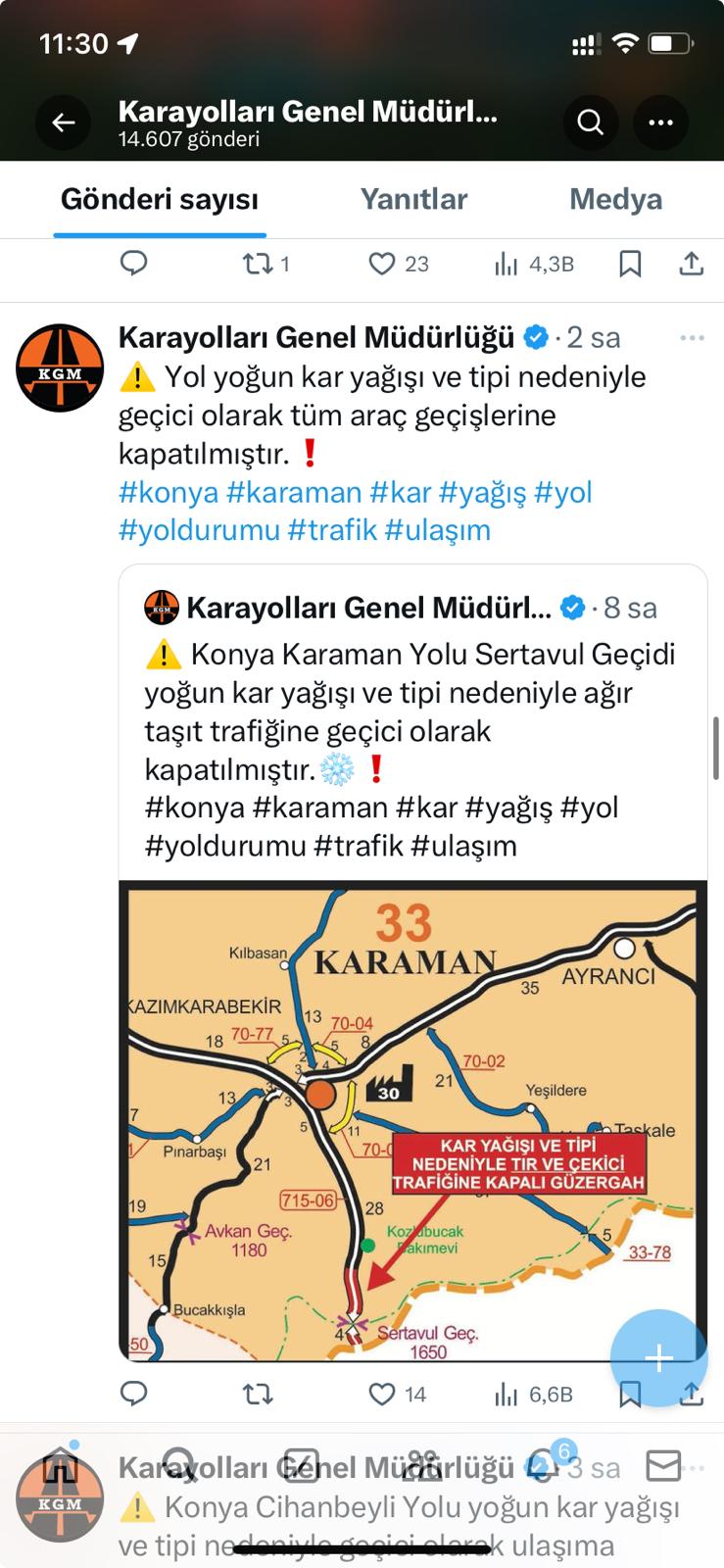
Task: Search within this profile's posts
Action: [x=590, y=122]
